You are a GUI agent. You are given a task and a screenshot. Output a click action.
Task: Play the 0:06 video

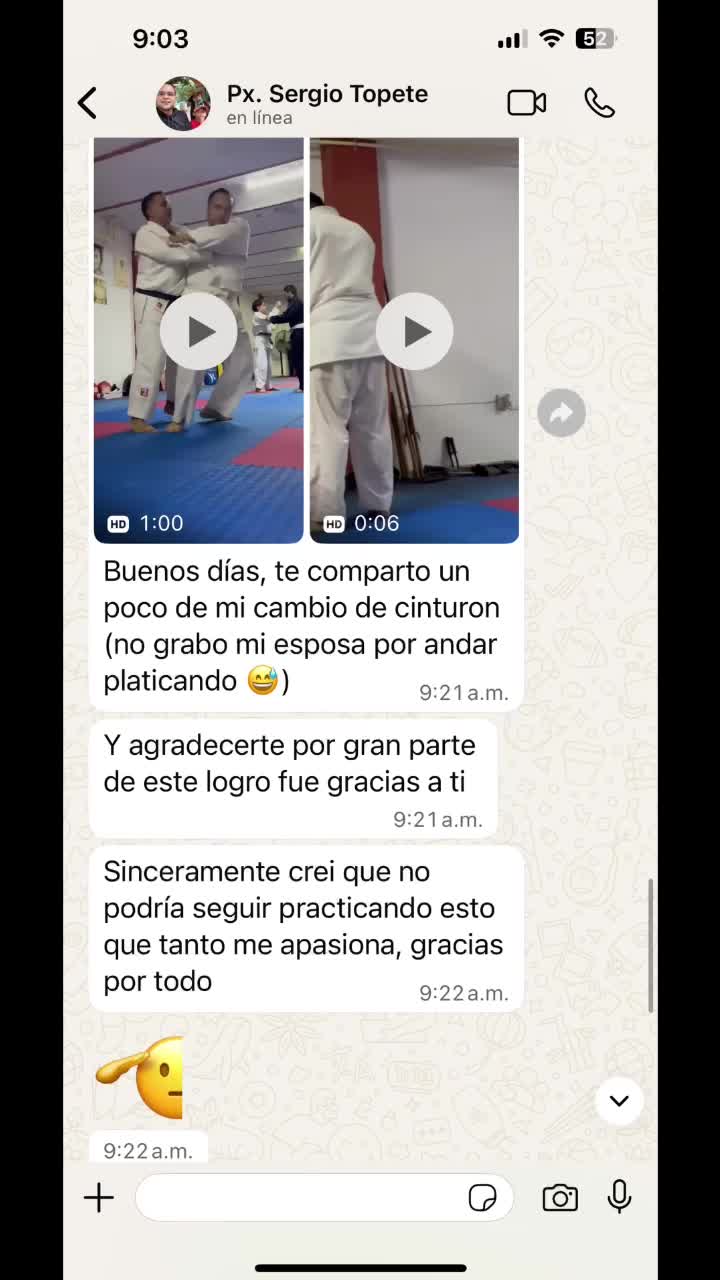point(415,331)
